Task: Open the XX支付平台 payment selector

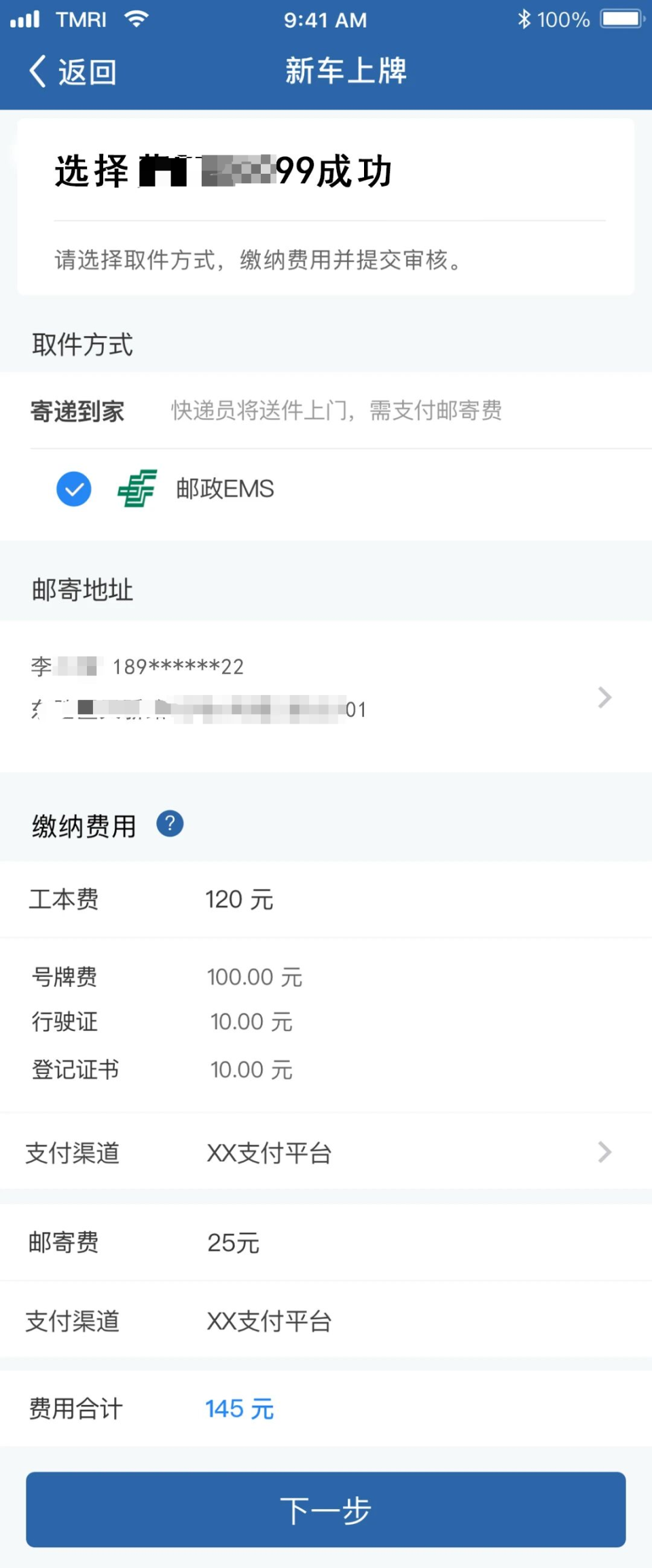Action: [x=268, y=1152]
